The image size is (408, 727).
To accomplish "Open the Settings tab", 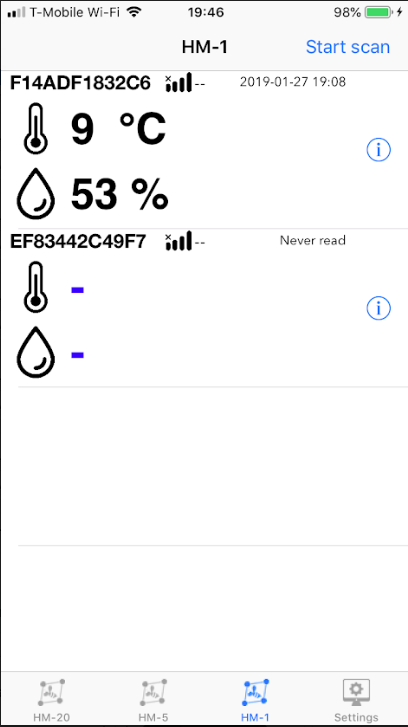I will 356,701.
